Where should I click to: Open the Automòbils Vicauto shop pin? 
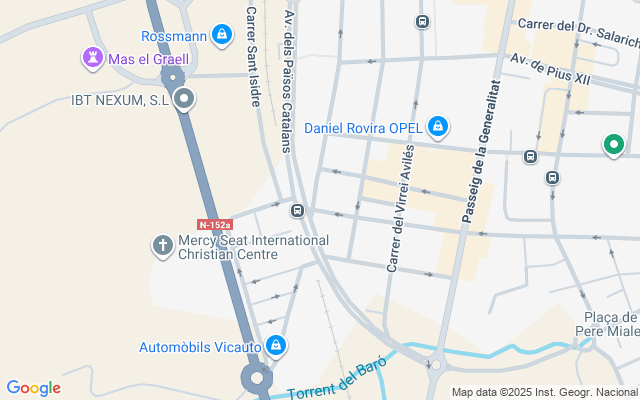pos(277,347)
